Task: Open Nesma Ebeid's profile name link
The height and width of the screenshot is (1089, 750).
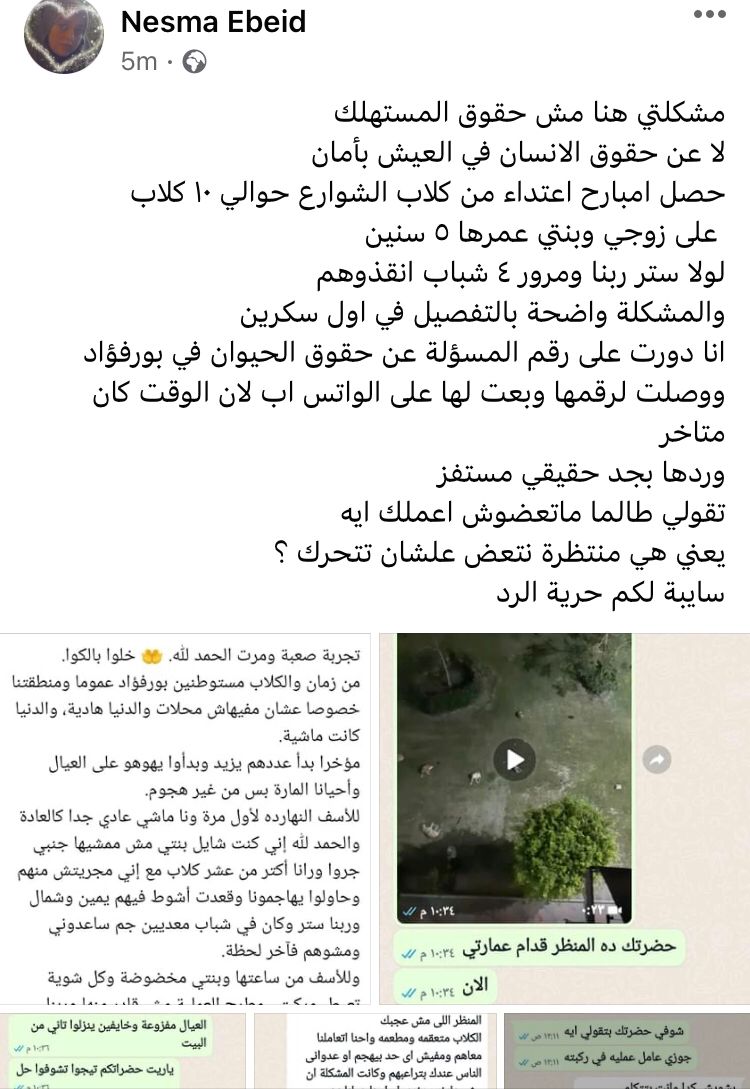Action: point(213,22)
